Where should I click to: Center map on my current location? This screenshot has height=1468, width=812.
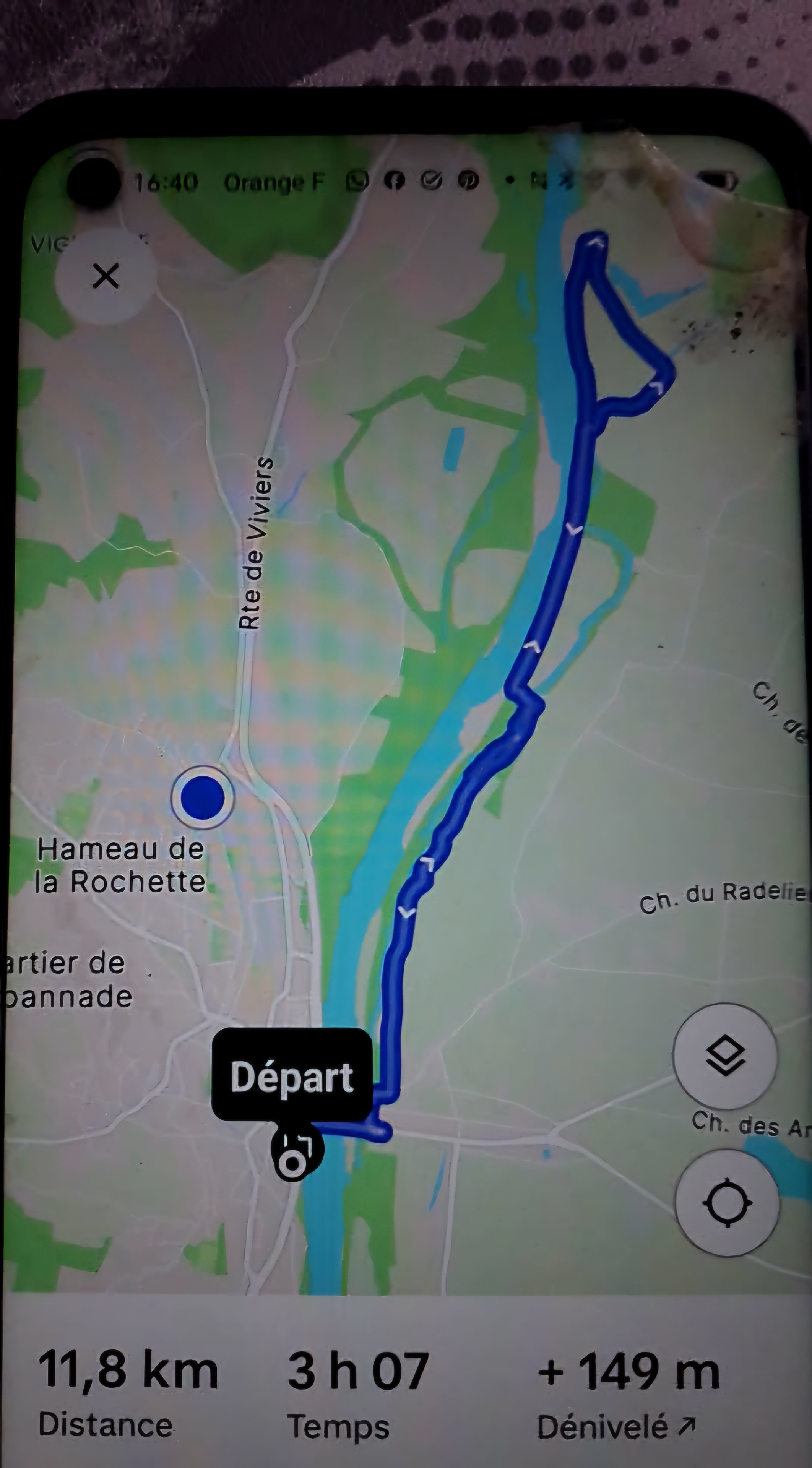pyautogui.click(x=727, y=1203)
